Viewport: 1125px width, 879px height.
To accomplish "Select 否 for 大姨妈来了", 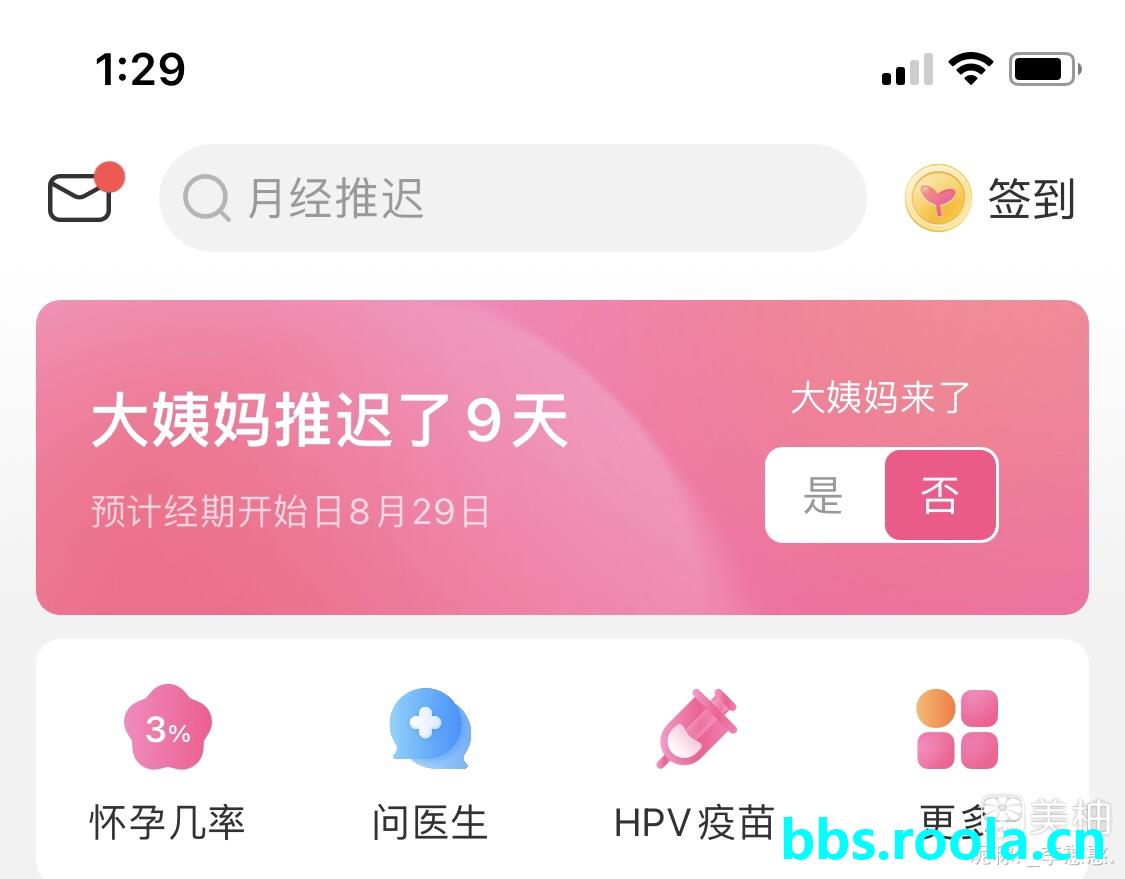I will tap(940, 495).
